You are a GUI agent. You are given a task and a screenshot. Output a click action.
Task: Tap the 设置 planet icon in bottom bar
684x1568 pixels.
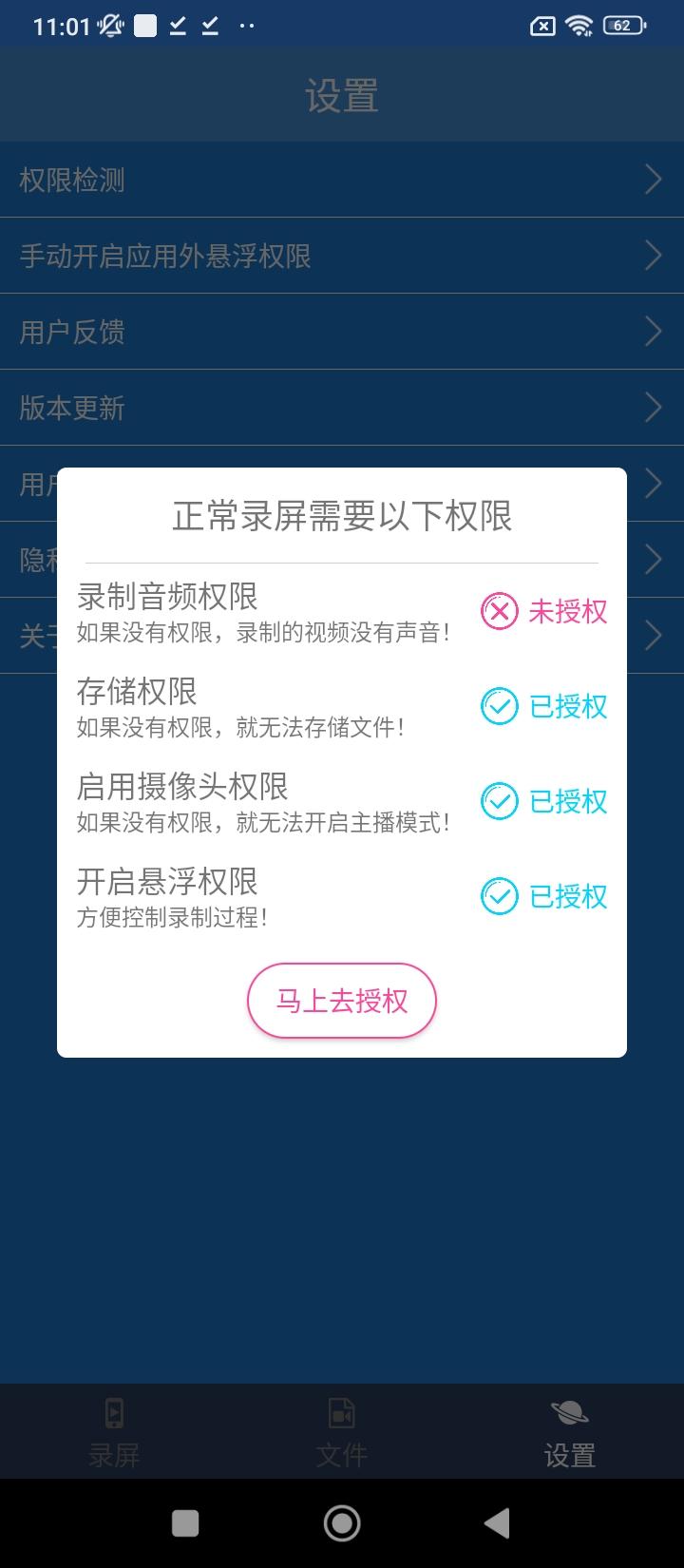pyautogui.click(x=568, y=1413)
